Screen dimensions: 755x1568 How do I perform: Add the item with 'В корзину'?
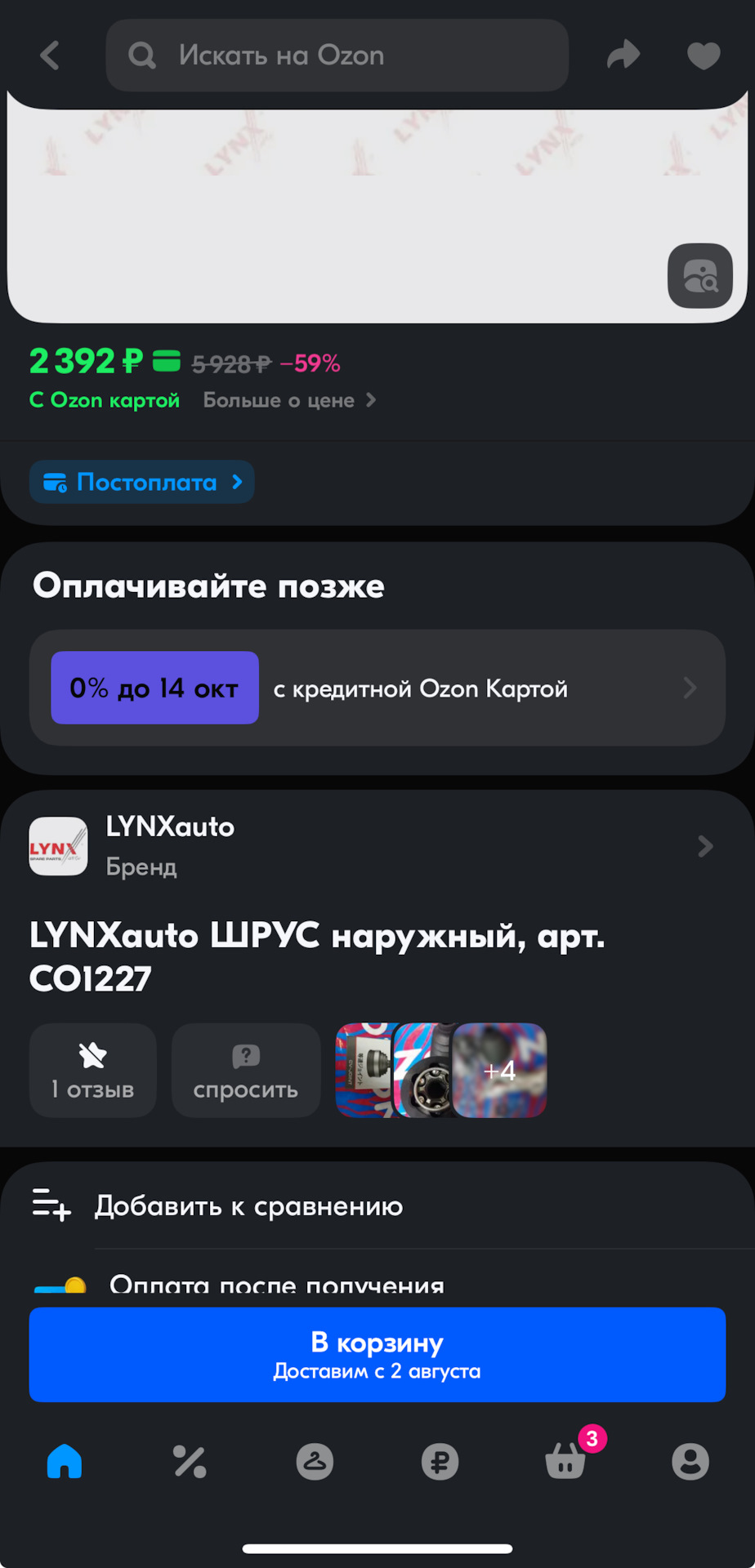coord(377,1355)
